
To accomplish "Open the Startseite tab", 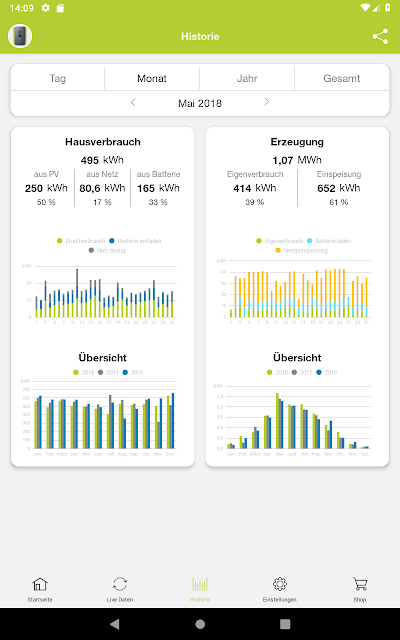I will (40, 589).
